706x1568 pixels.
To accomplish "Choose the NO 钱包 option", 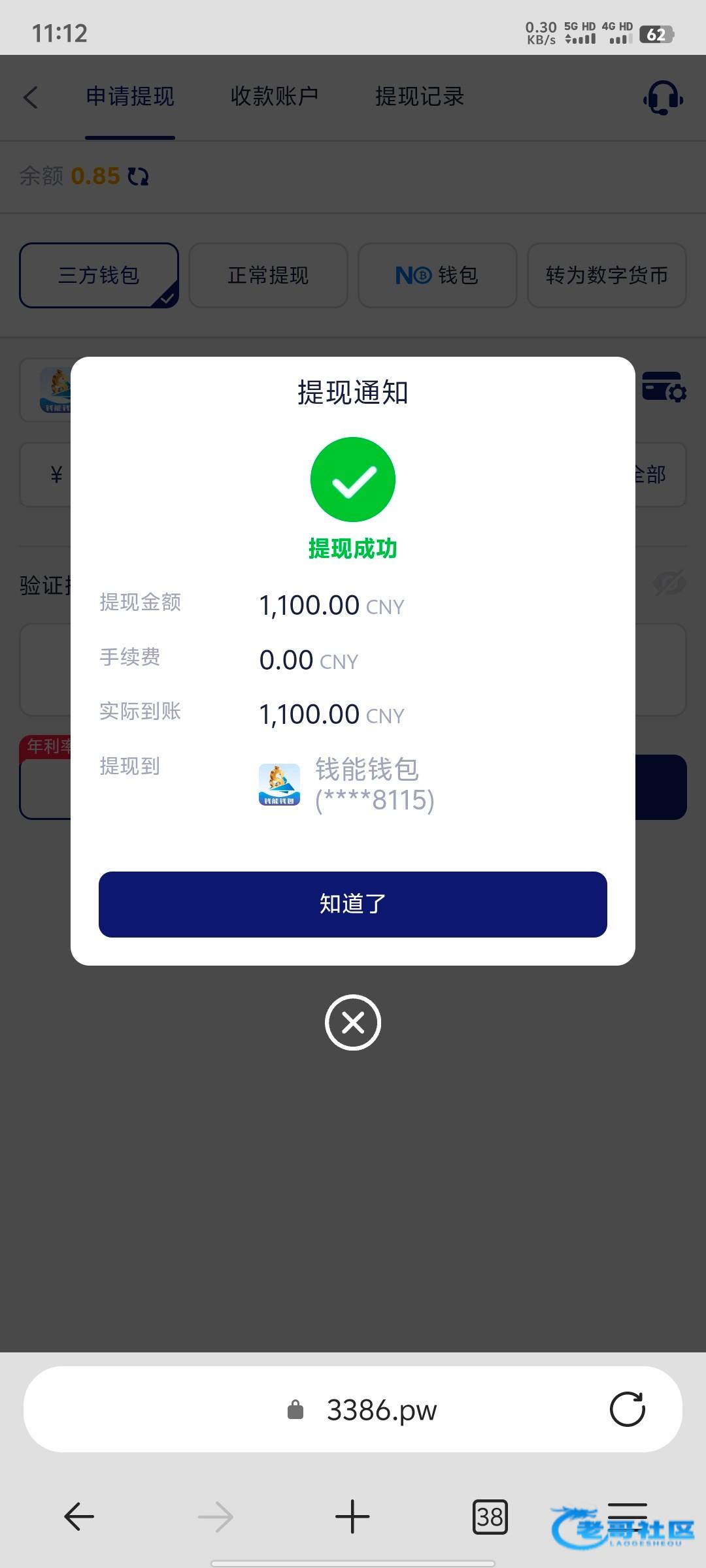I will point(437,275).
